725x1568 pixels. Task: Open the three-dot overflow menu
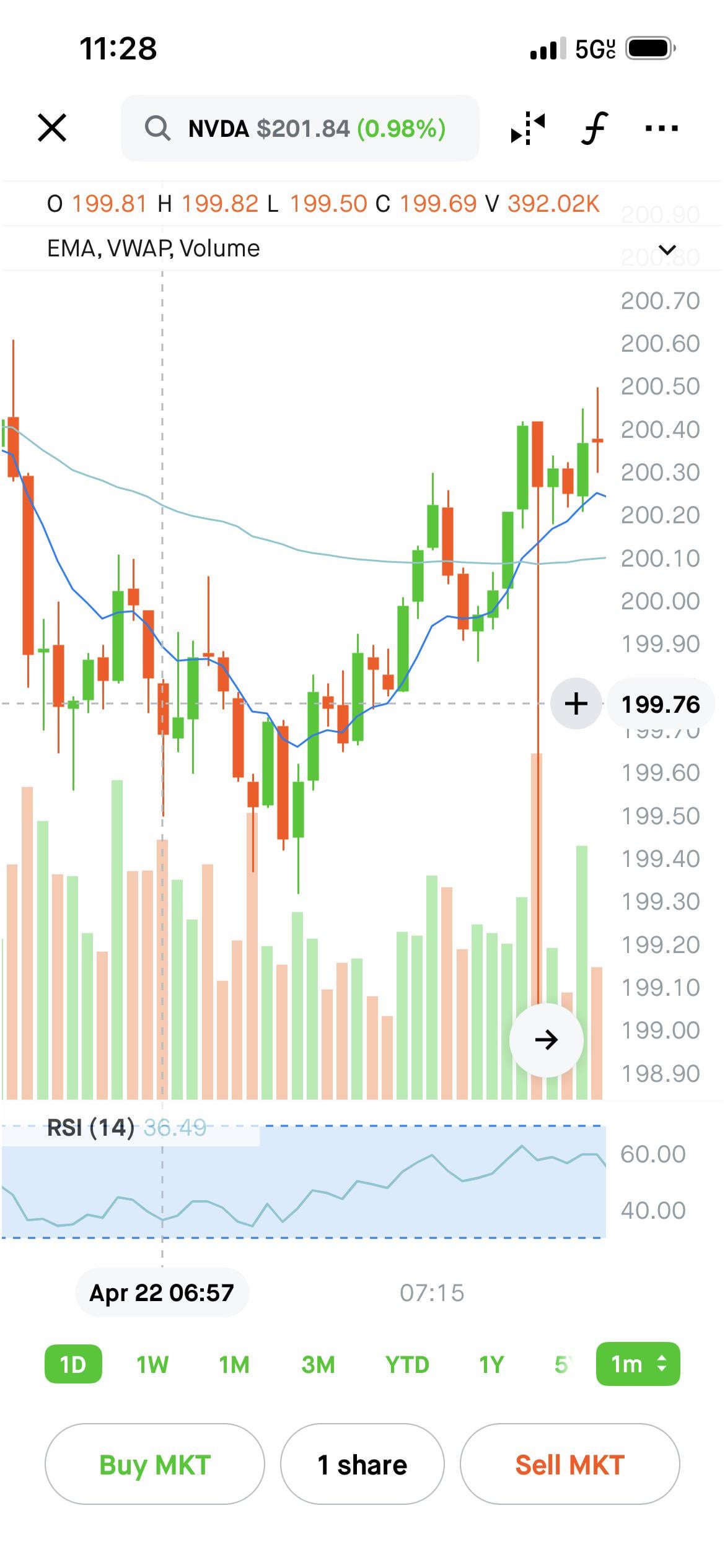(661, 128)
